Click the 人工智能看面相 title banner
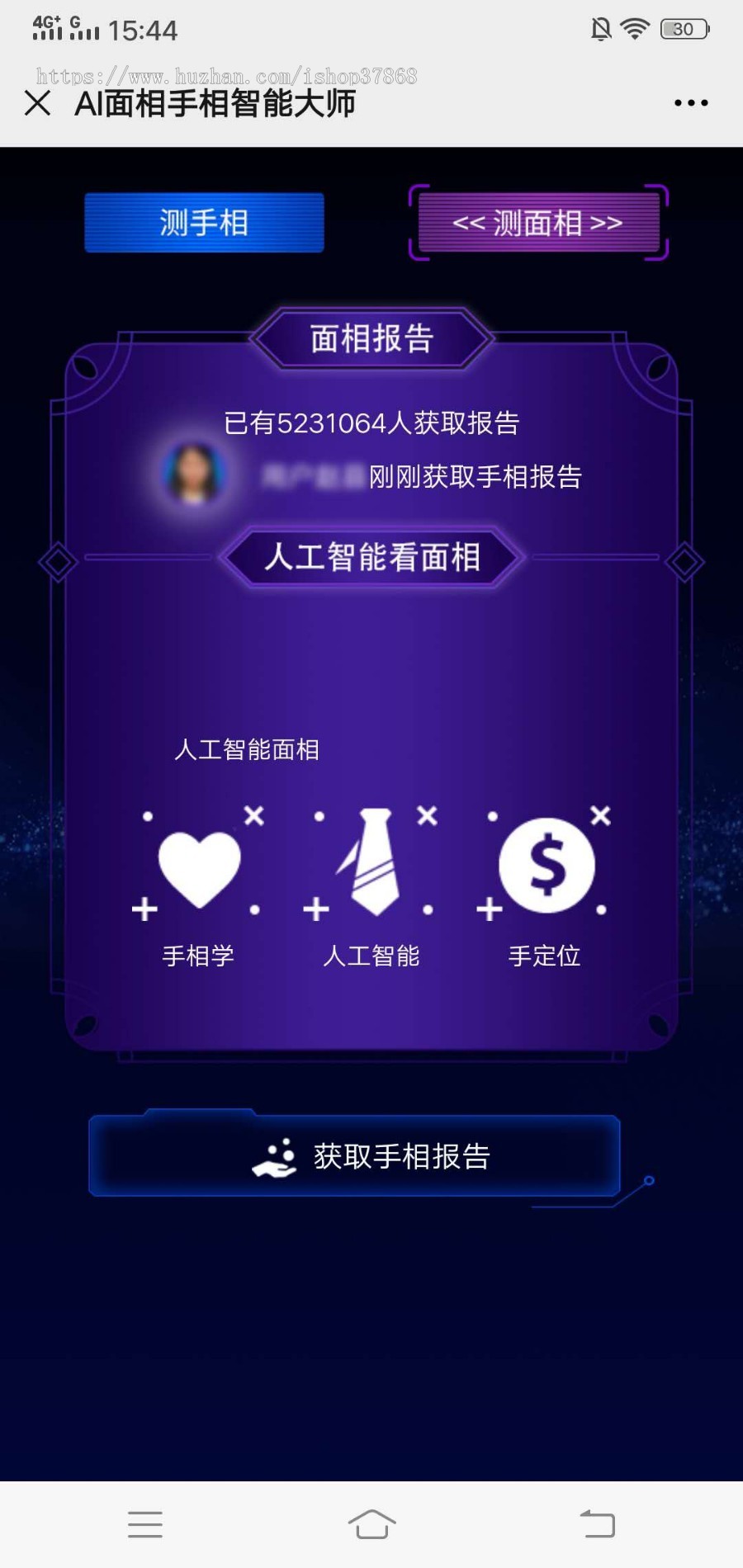Image resolution: width=743 pixels, height=1568 pixels. click(x=373, y=556)
